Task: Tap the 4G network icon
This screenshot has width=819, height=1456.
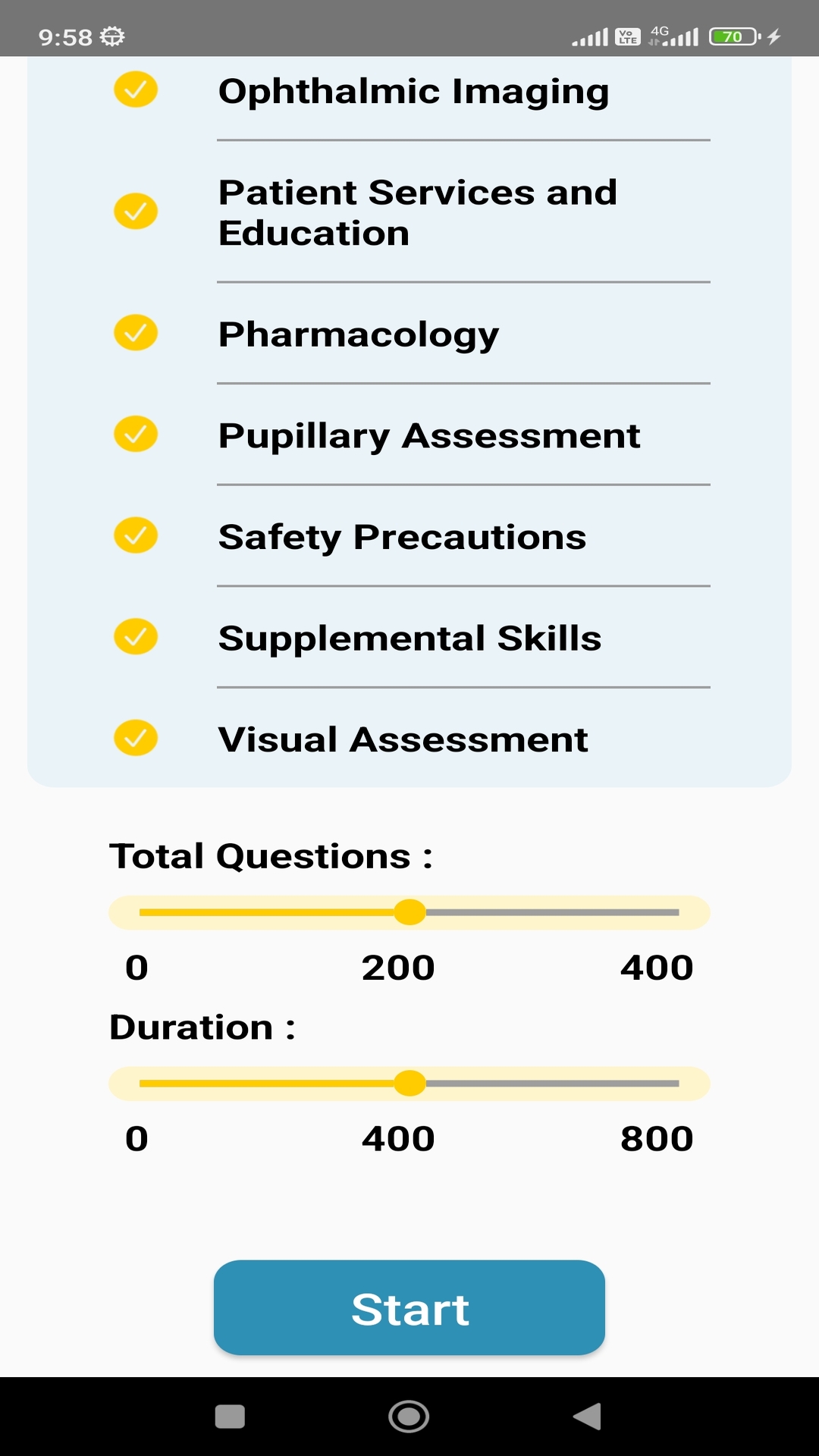Action: pos(659,30)
